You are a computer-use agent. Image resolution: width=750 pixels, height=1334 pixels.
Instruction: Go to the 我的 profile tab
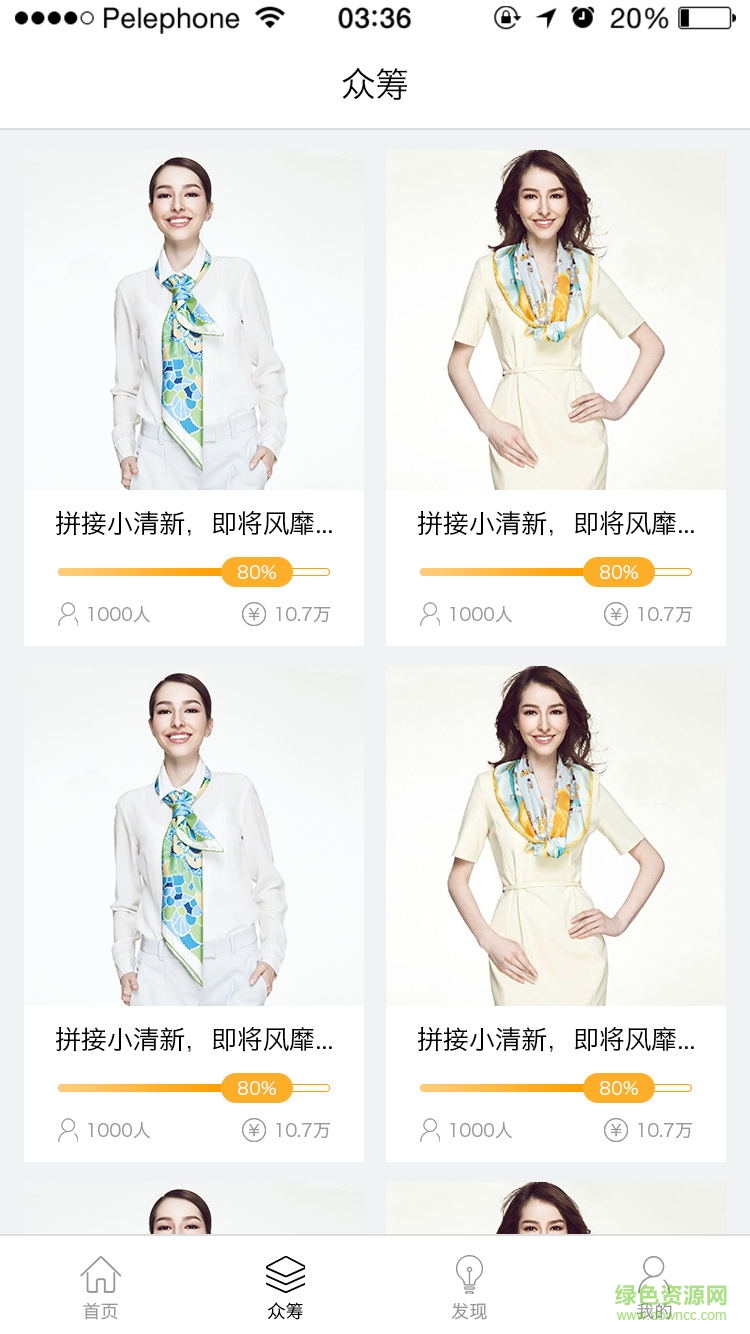click(x=654, y=1287)
